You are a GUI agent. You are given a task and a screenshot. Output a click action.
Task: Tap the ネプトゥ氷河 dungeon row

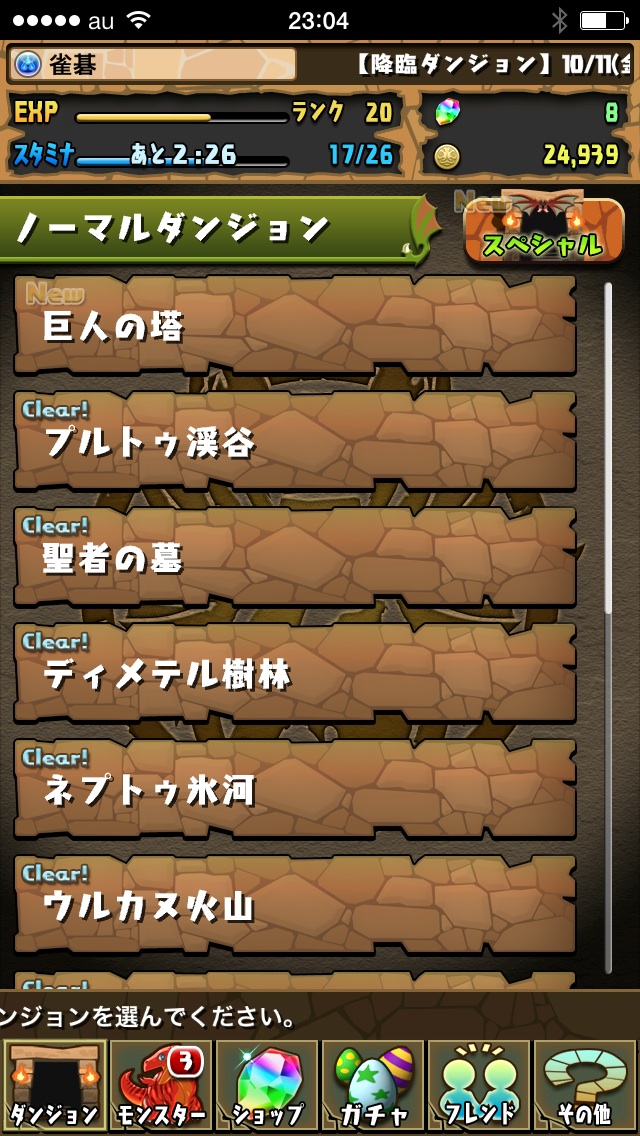click(295, 789)
